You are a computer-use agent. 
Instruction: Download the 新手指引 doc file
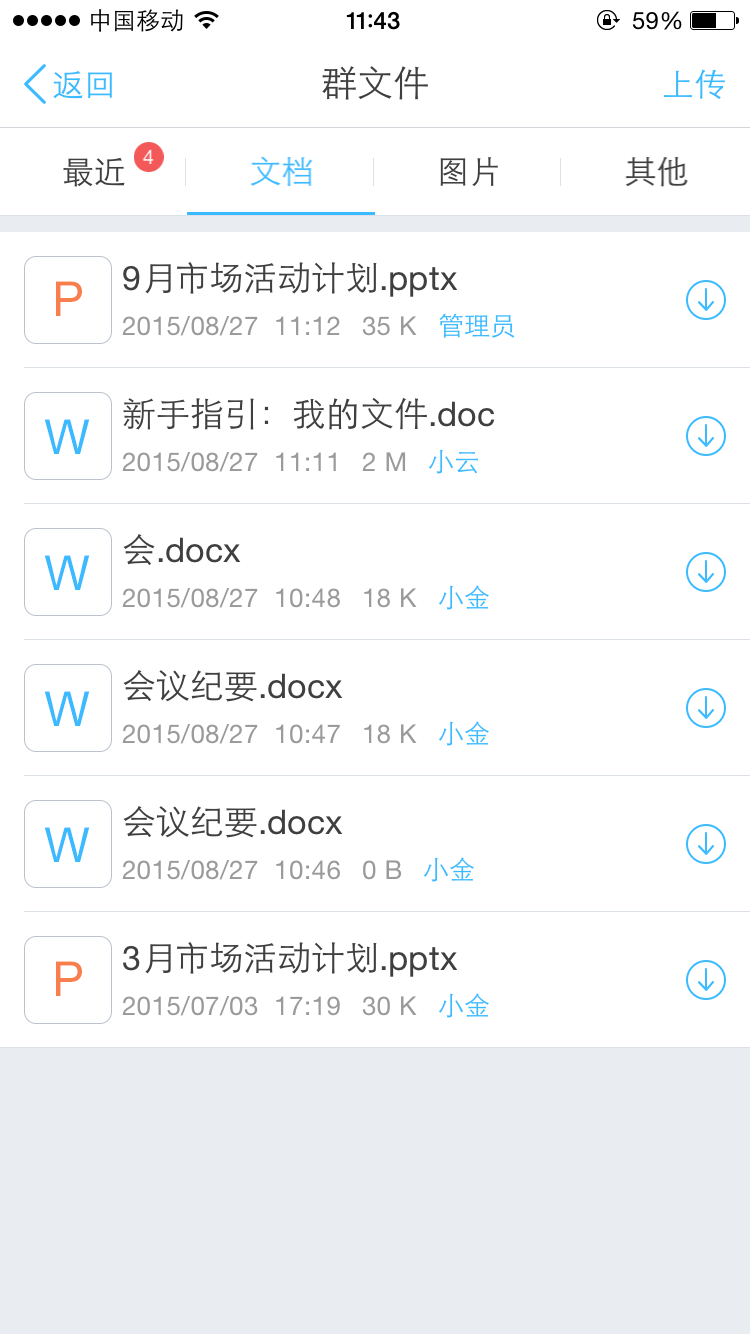(x=705, y=436)
